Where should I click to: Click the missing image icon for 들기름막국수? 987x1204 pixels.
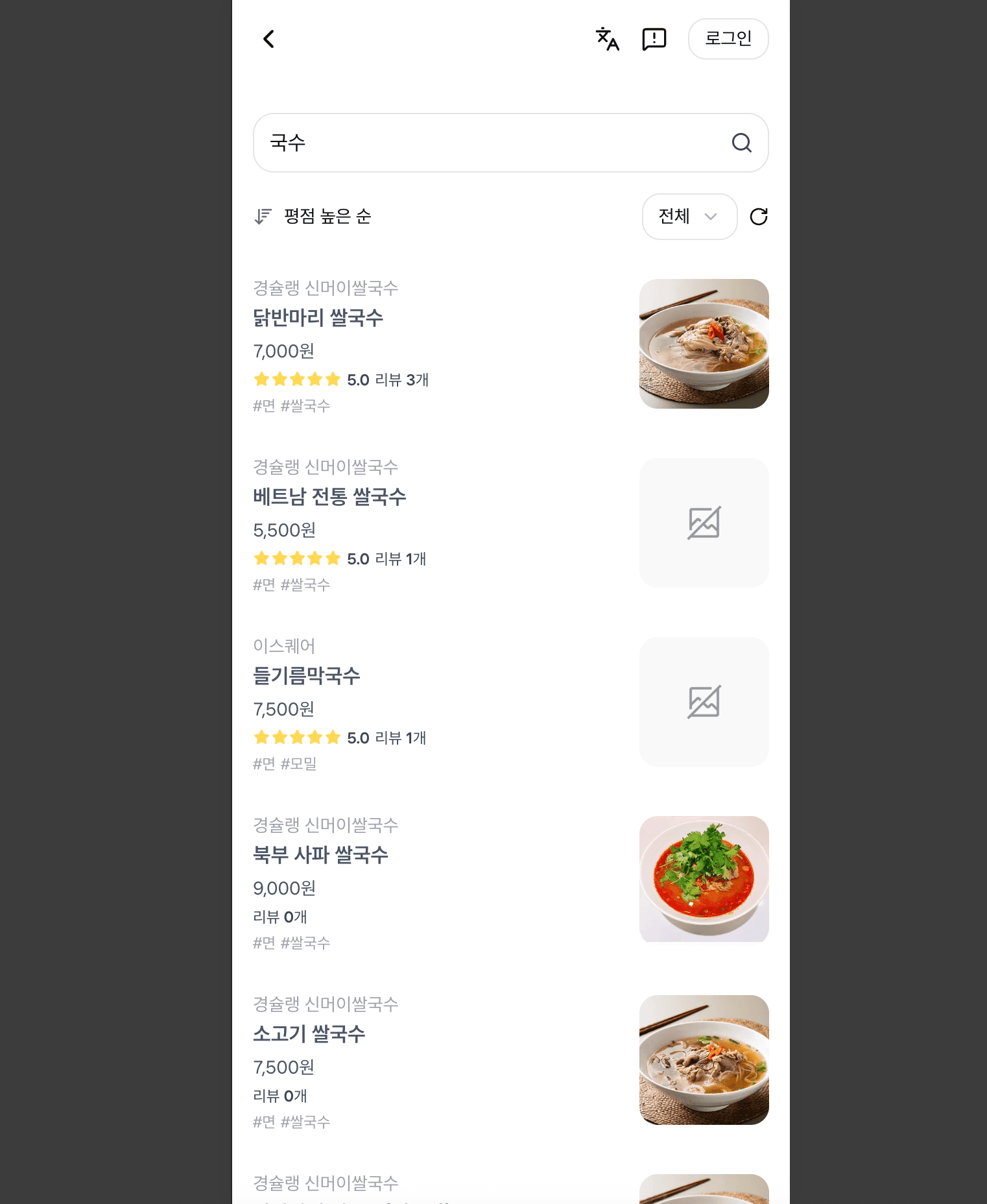click(704, 701)
